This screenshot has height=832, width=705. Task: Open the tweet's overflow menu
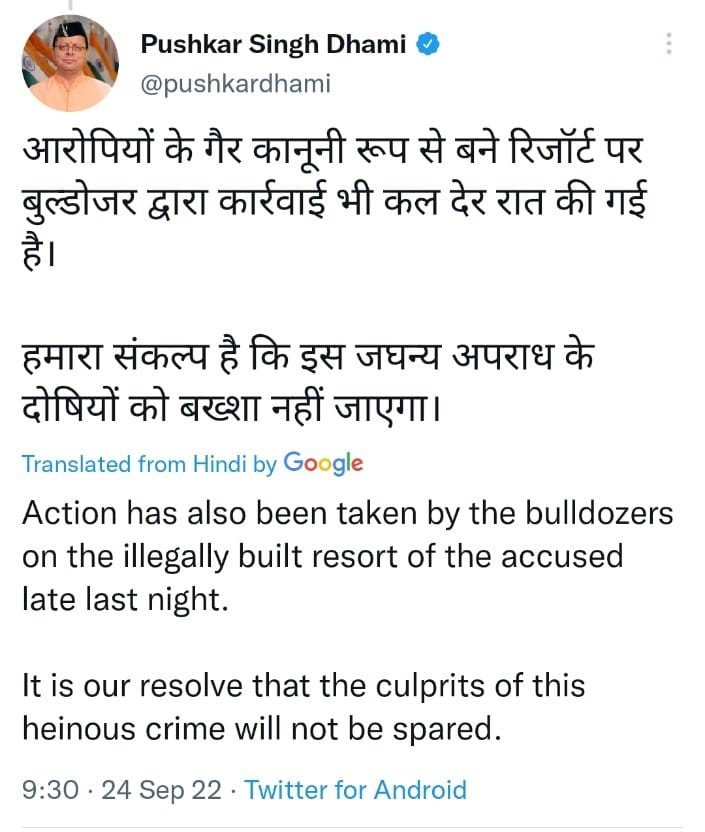pyautogui.click(x=668, y=44)
